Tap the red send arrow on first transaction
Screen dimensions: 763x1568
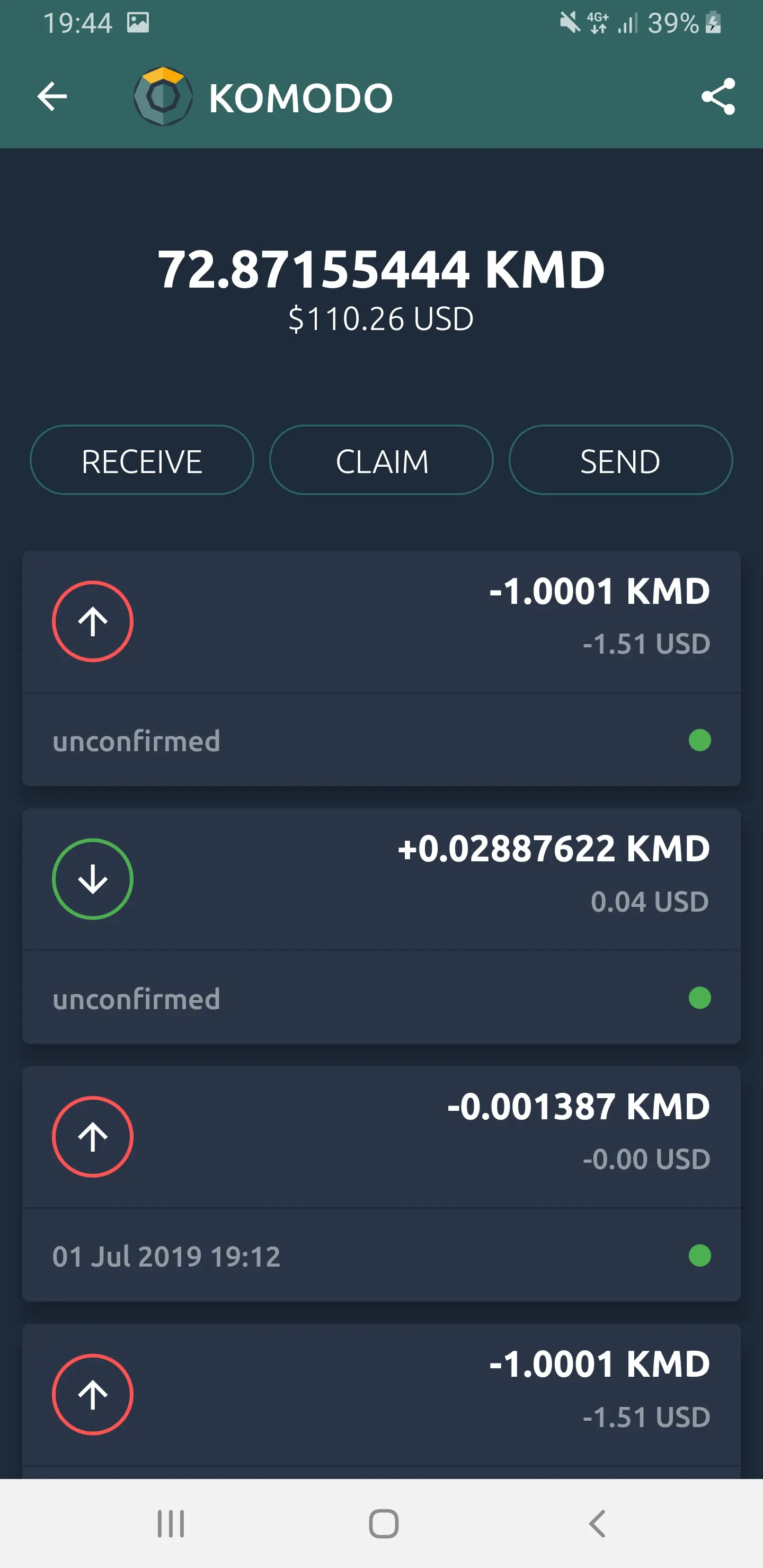coord(93,621)
